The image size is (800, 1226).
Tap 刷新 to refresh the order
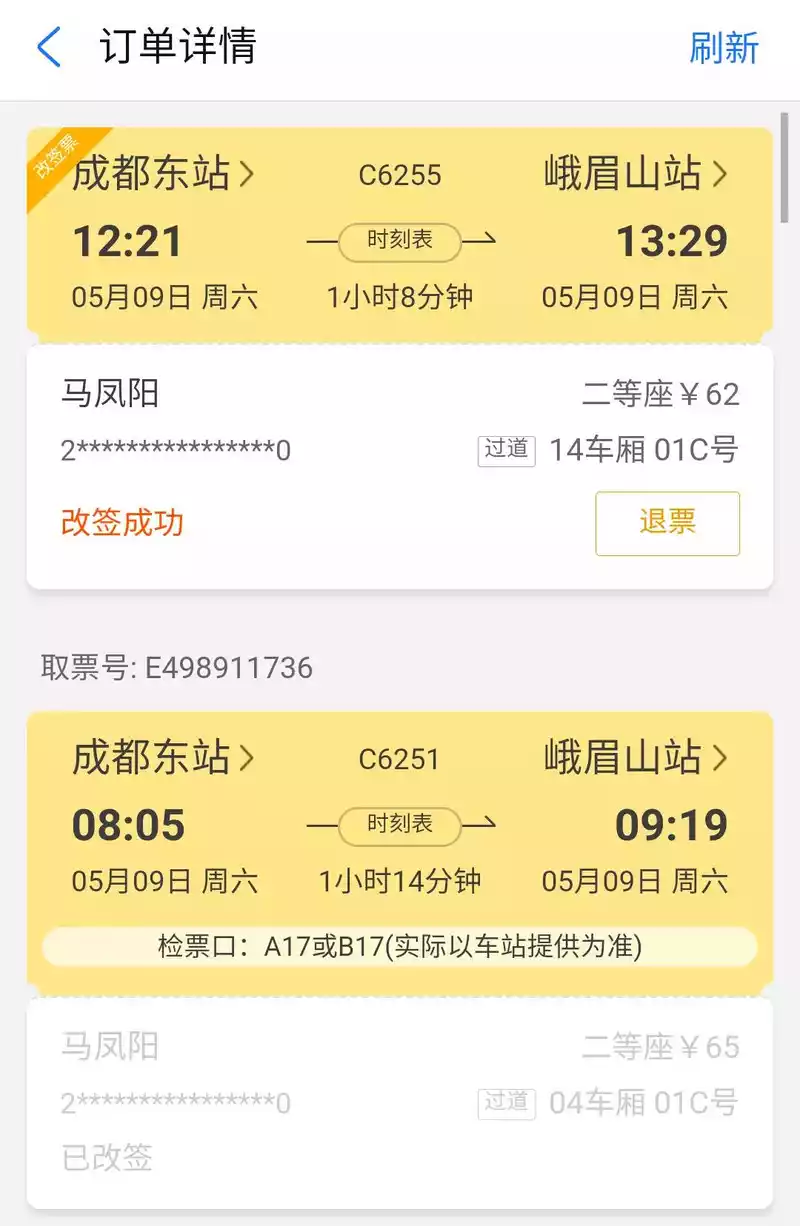click(724, 47)
